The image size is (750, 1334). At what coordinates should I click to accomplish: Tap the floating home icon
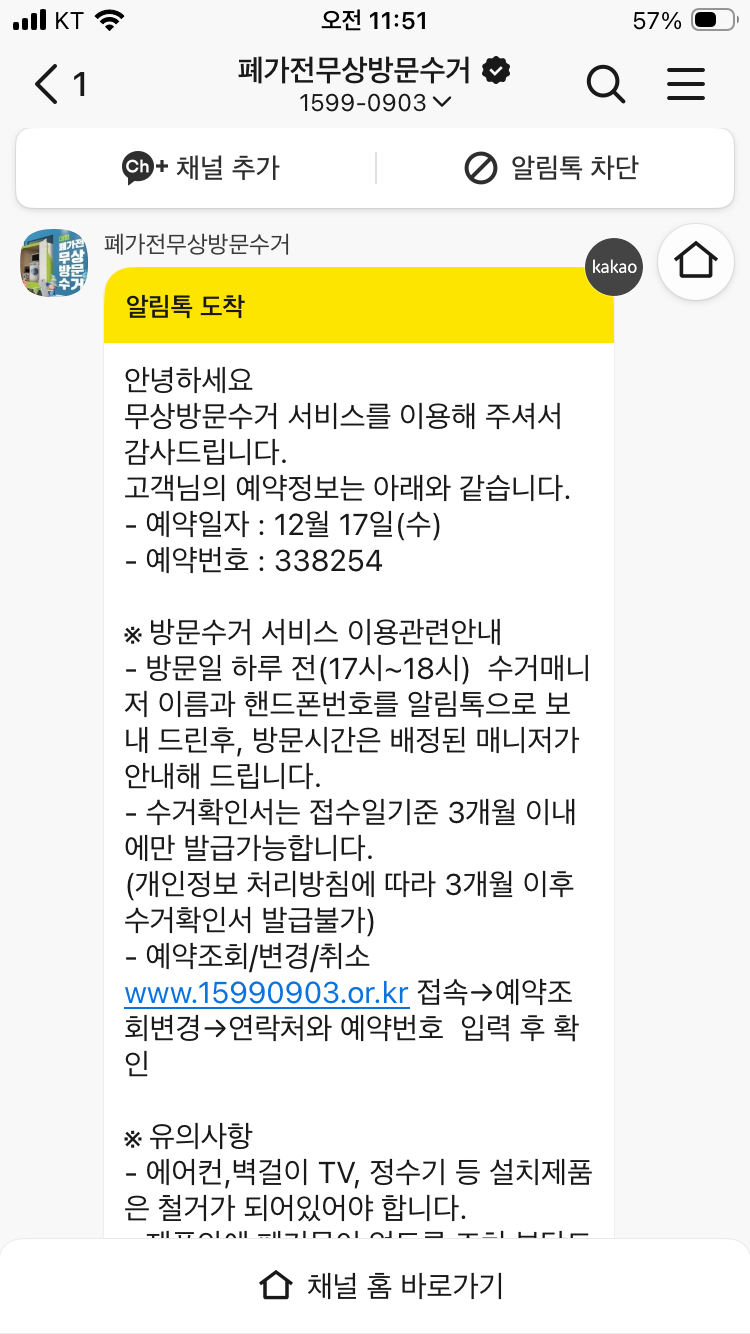[x=696, y=262]
